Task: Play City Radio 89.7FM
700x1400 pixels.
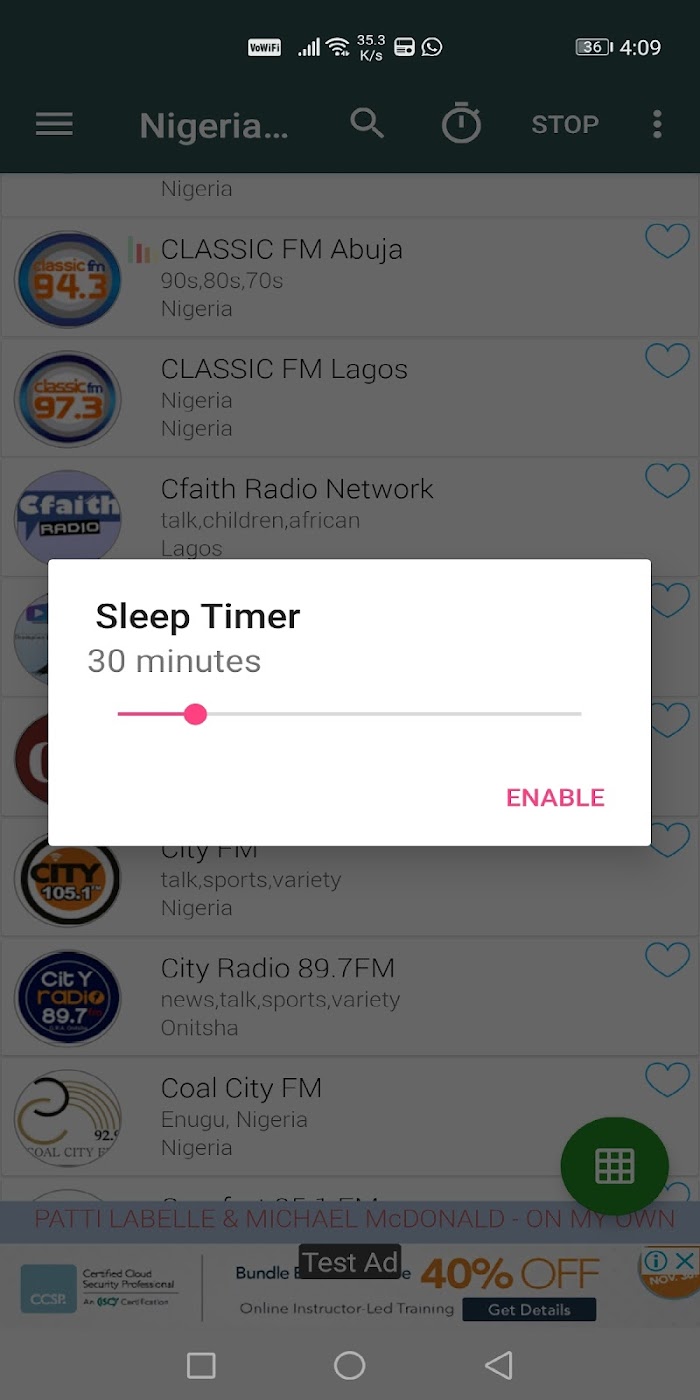Action: tap(350, 997)
